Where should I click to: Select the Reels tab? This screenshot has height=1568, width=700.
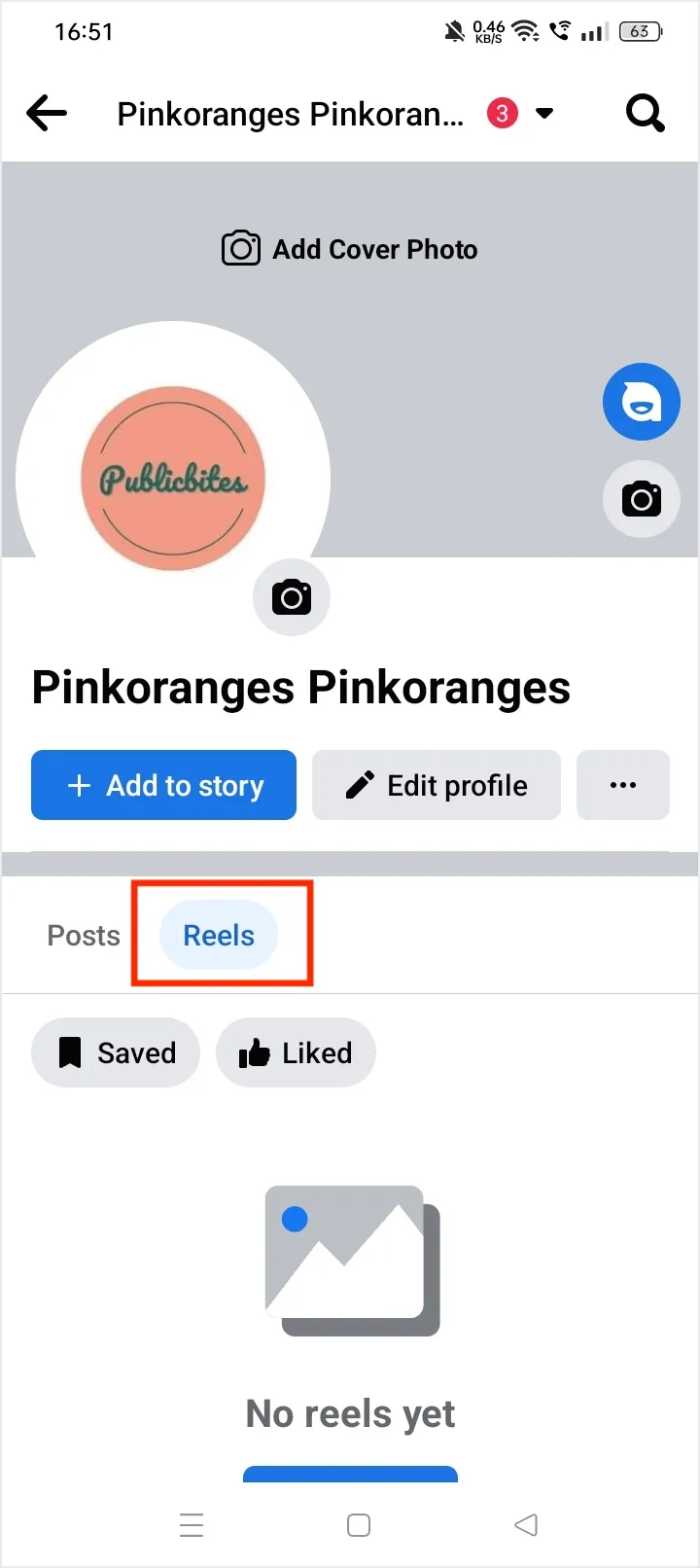point(219,936)
